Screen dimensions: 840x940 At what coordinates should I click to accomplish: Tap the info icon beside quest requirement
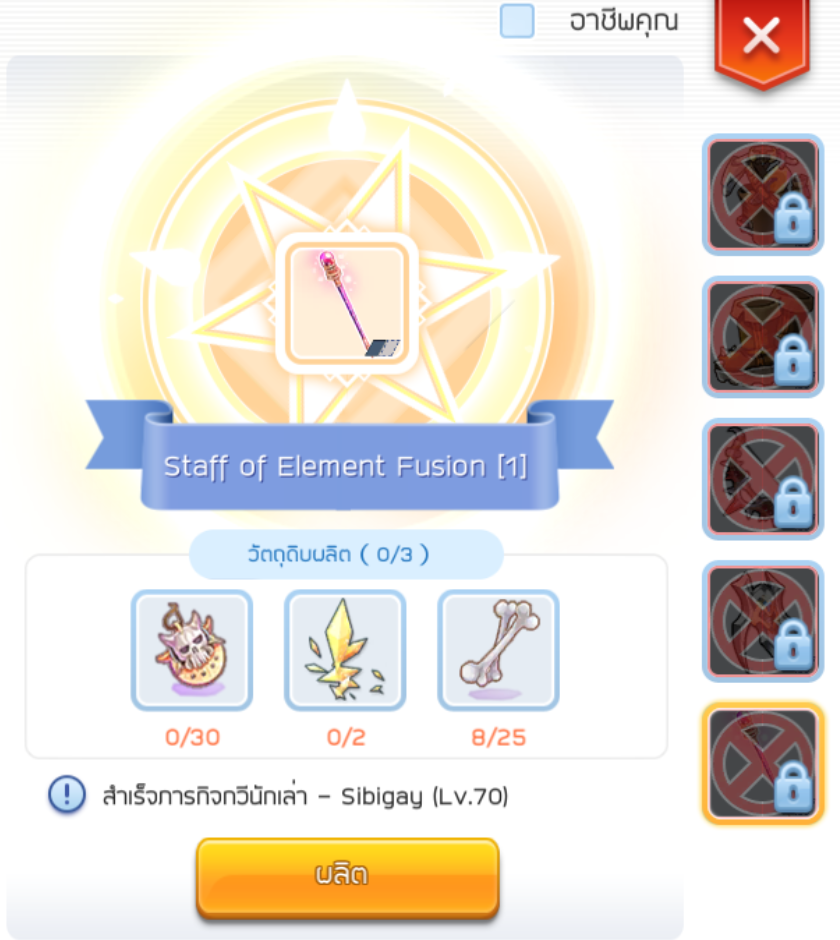[67, 796]
